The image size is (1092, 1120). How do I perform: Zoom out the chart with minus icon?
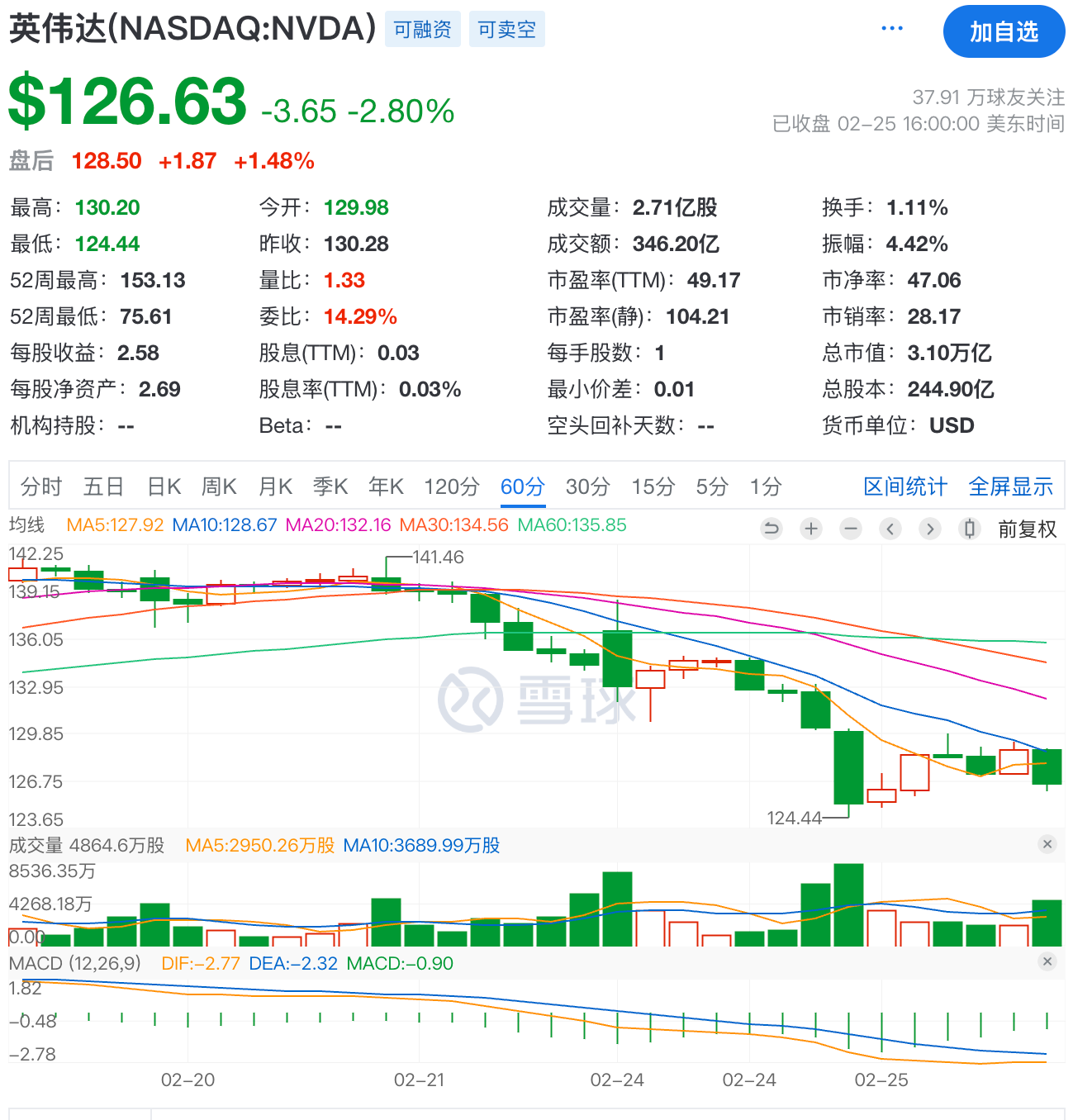tap(851, 529)
